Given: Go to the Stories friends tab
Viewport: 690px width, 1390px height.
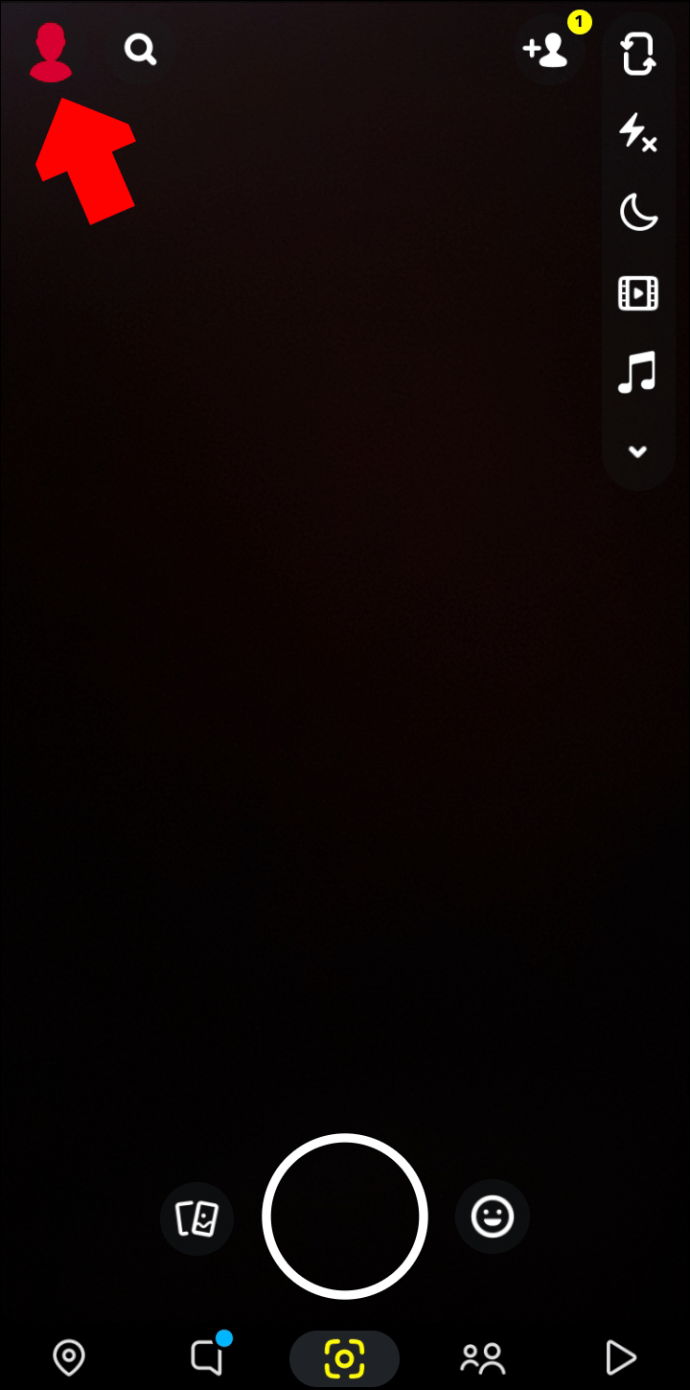Looking at the screenshot, I should point(482,1358).
